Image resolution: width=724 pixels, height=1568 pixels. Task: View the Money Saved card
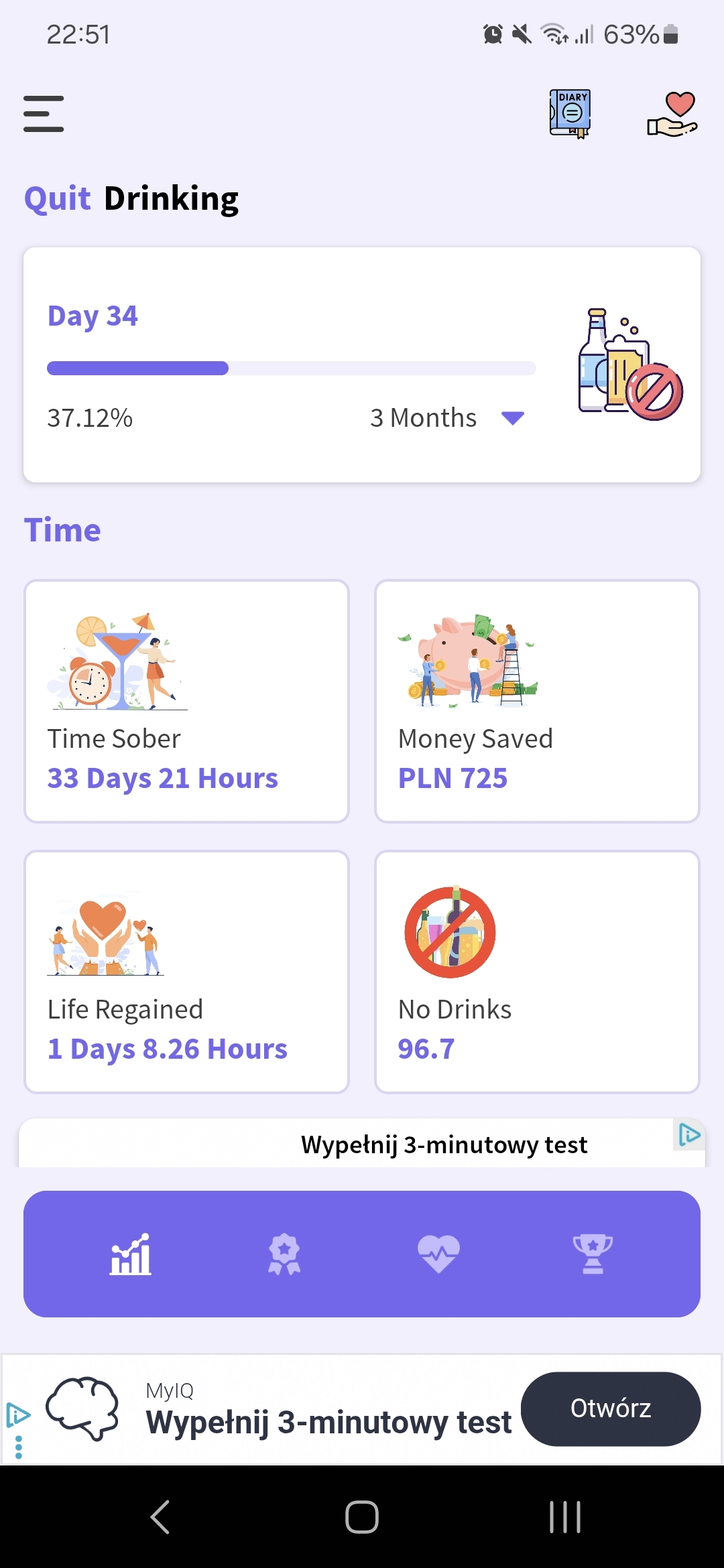pyautogui.click(x=537, y=701)
